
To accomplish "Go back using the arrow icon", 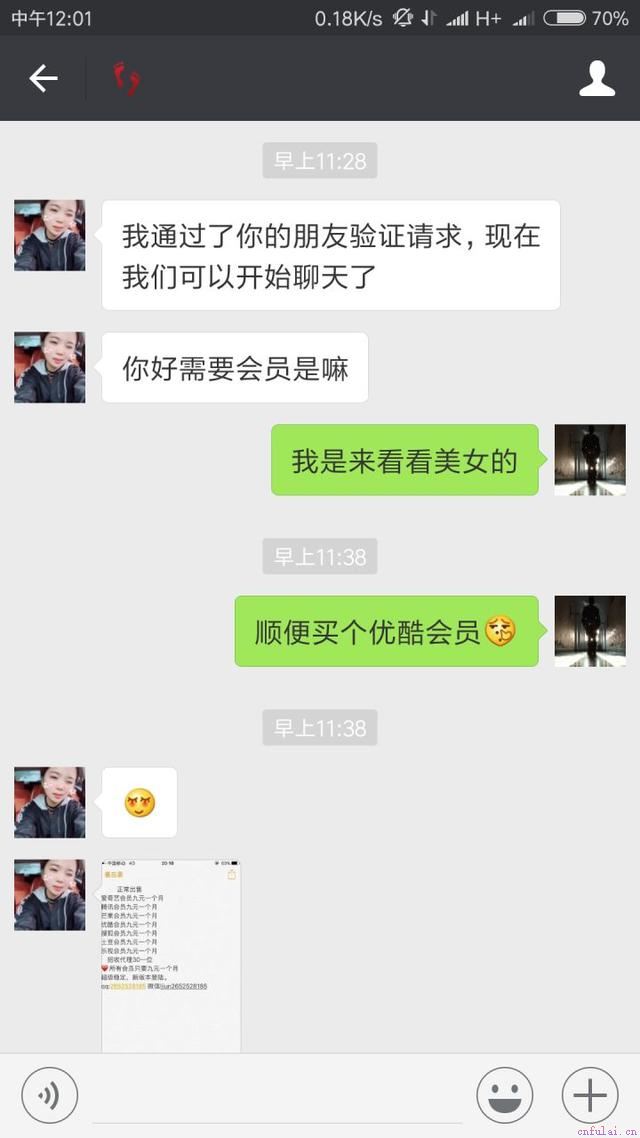I will tap(43, 78).
